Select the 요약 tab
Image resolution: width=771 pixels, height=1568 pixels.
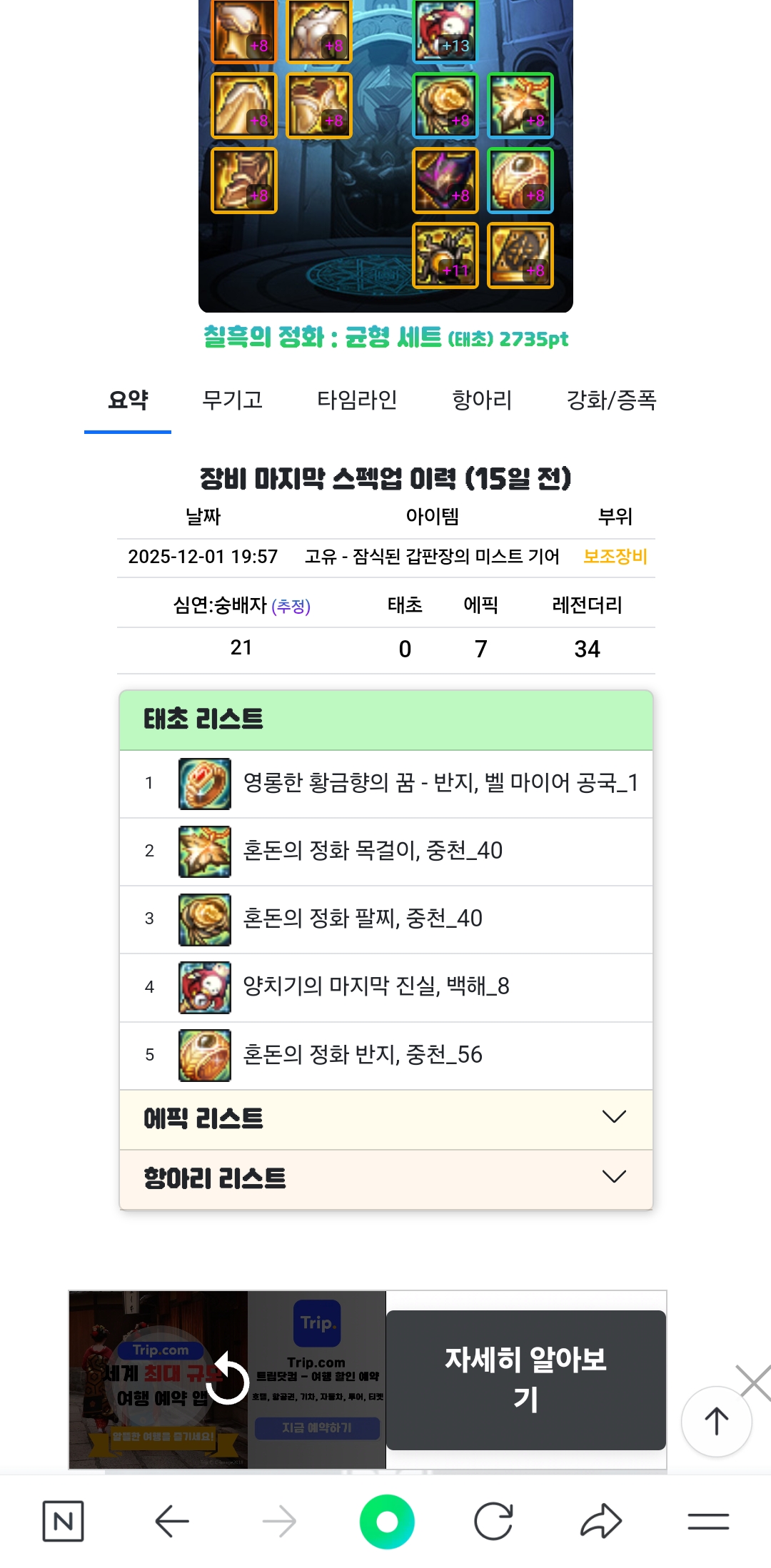128,400
